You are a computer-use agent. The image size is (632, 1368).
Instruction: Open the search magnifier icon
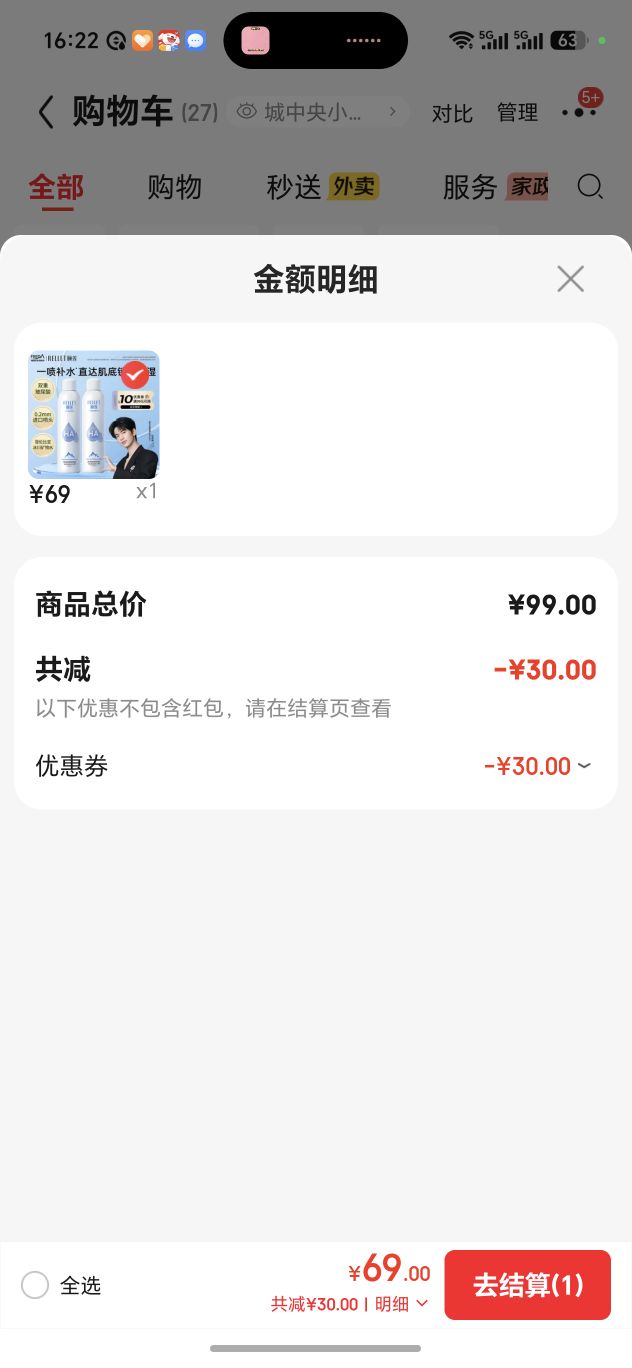click(590, 187)
